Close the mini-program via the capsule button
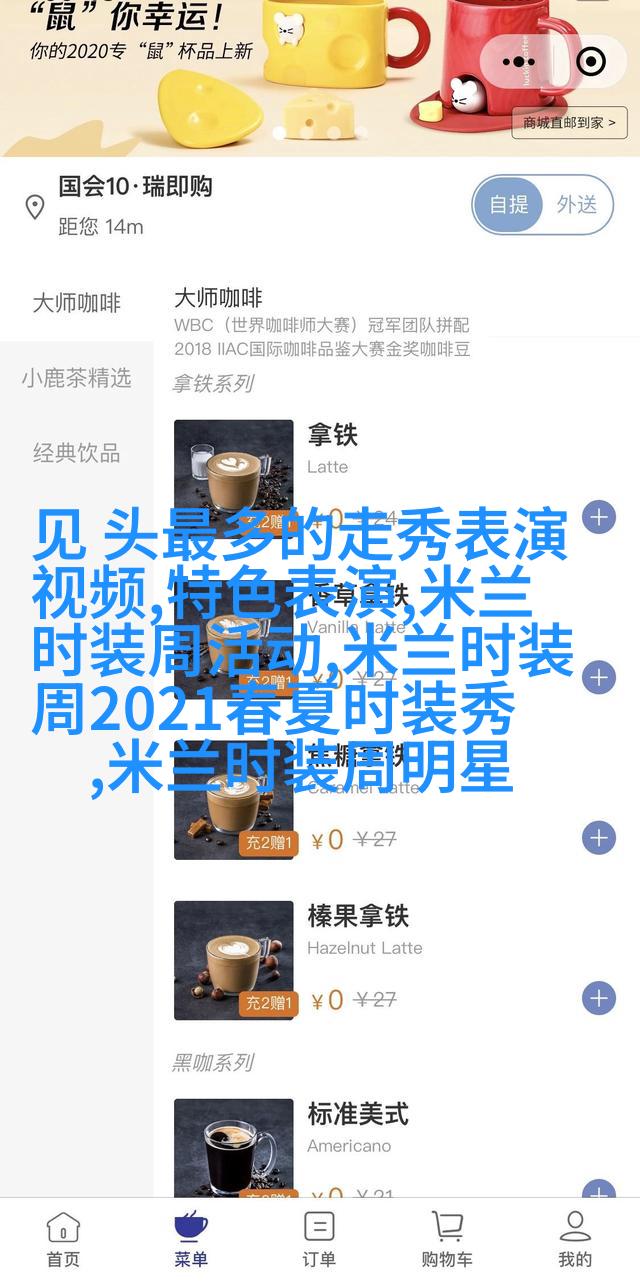Image resolution: width=640 pixels, height=1287 pixels. 591,62
